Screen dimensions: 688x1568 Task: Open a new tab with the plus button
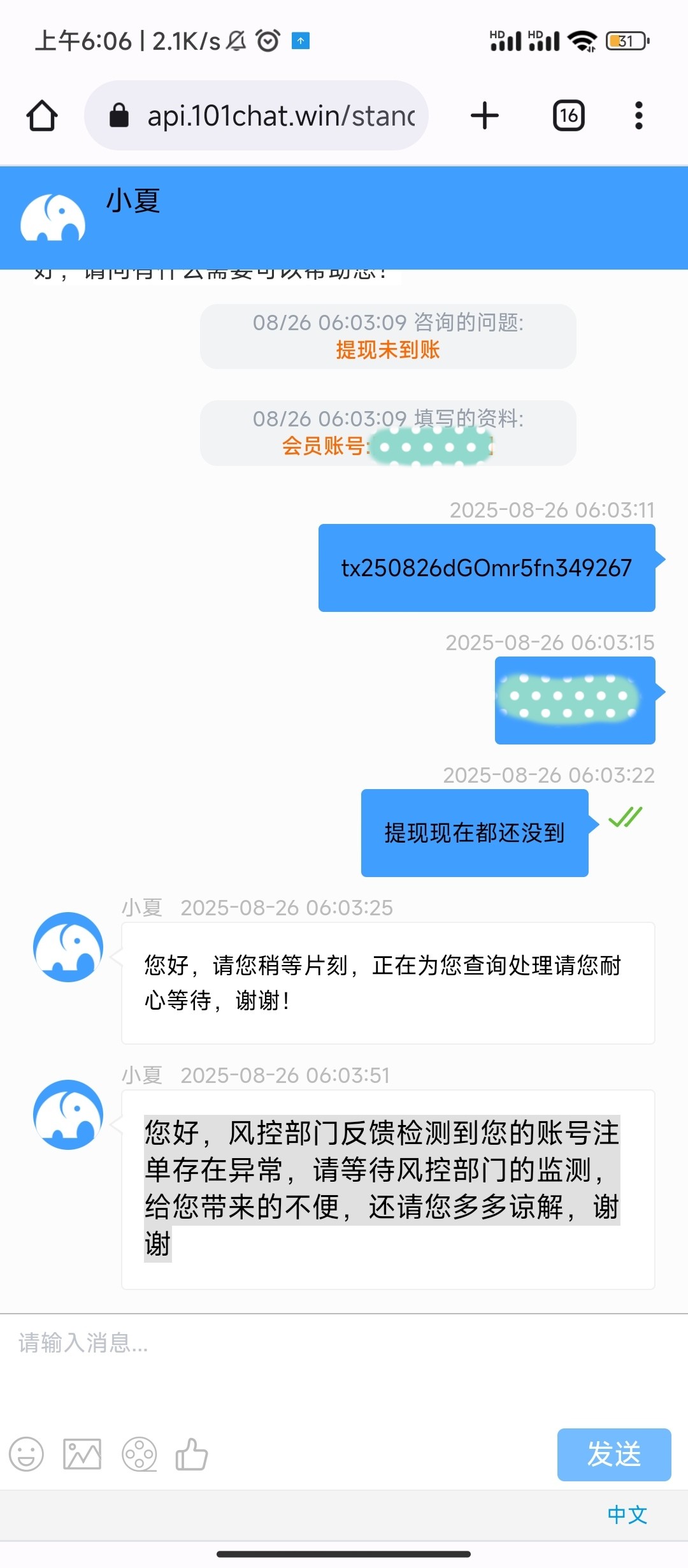point(484,115)
